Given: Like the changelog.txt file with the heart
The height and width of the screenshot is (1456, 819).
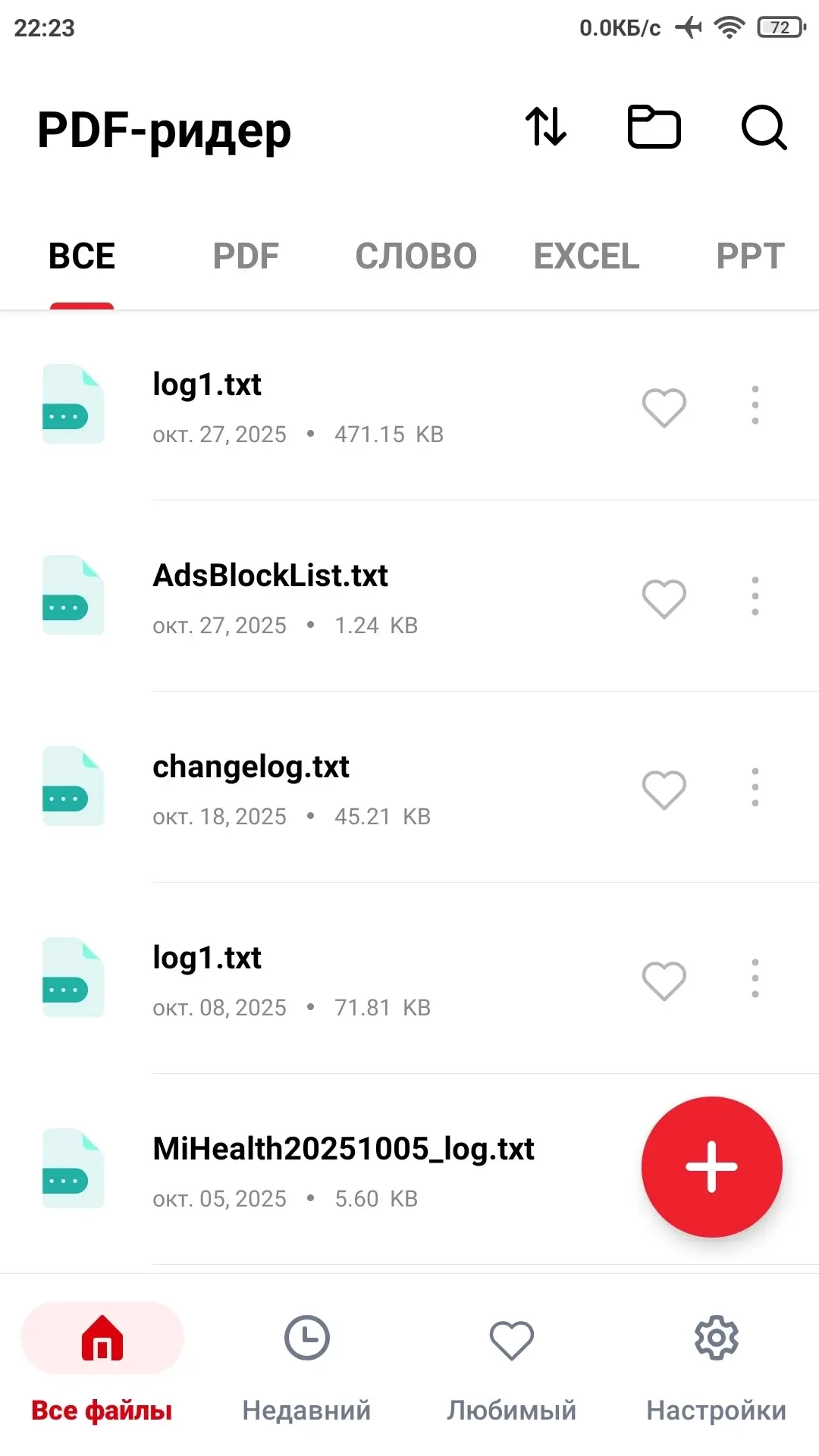Looking at the screenshot, I should point(664,789).
